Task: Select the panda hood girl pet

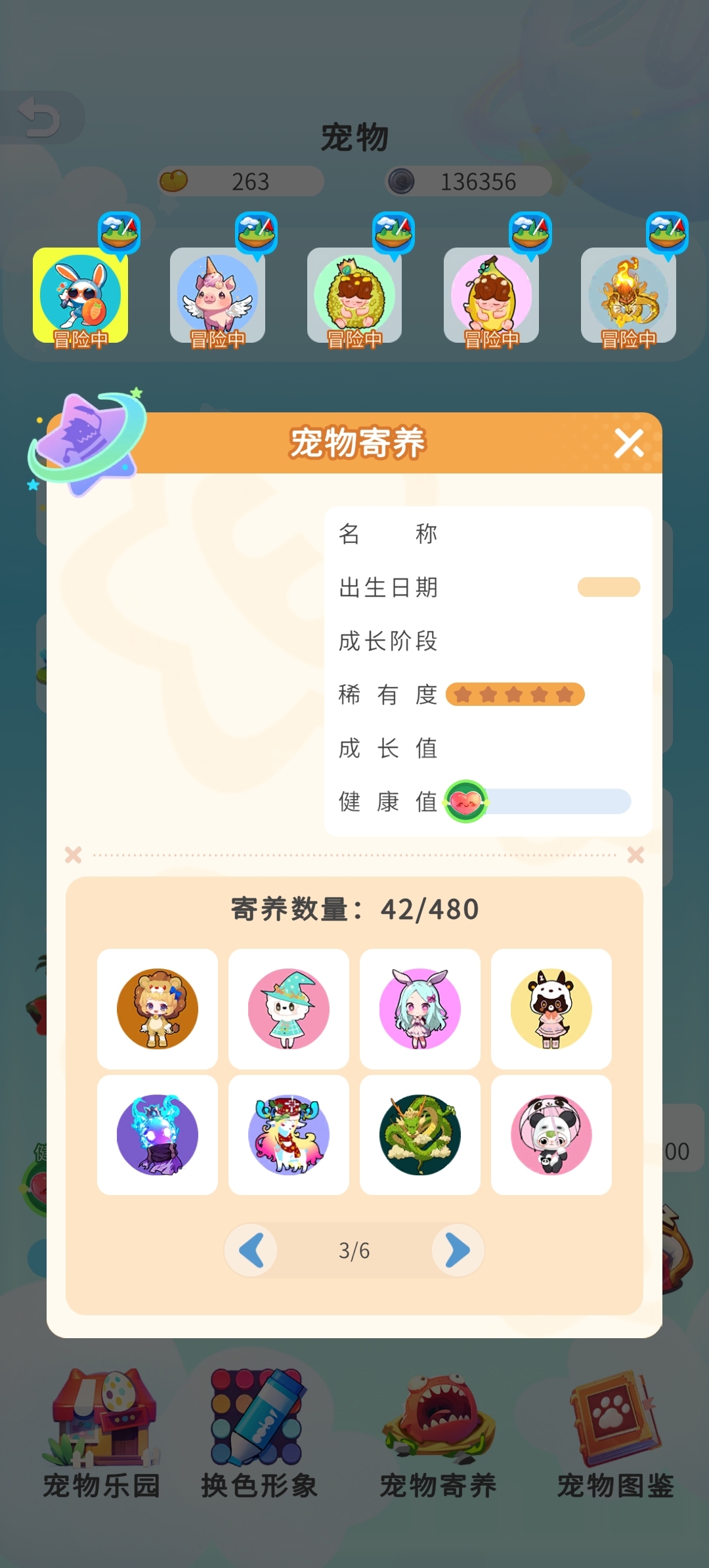Action: coord(551,1135)
